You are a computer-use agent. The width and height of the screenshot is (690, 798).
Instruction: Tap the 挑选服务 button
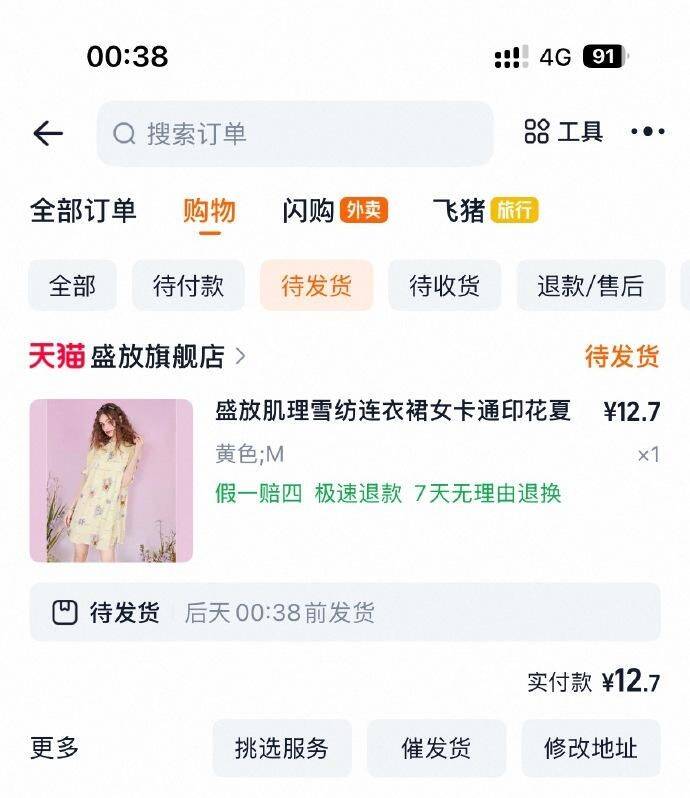coord(281,748)
